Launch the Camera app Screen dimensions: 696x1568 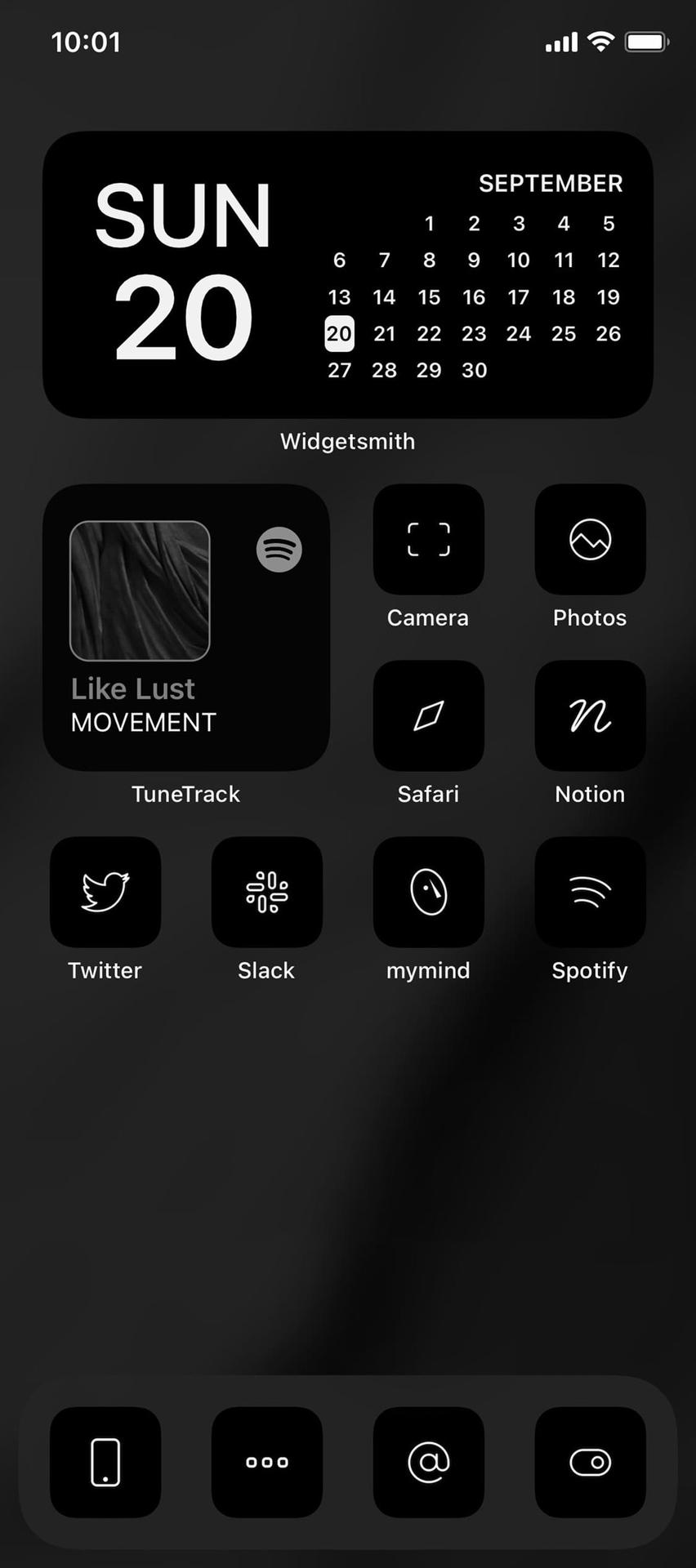click(429, 540)
